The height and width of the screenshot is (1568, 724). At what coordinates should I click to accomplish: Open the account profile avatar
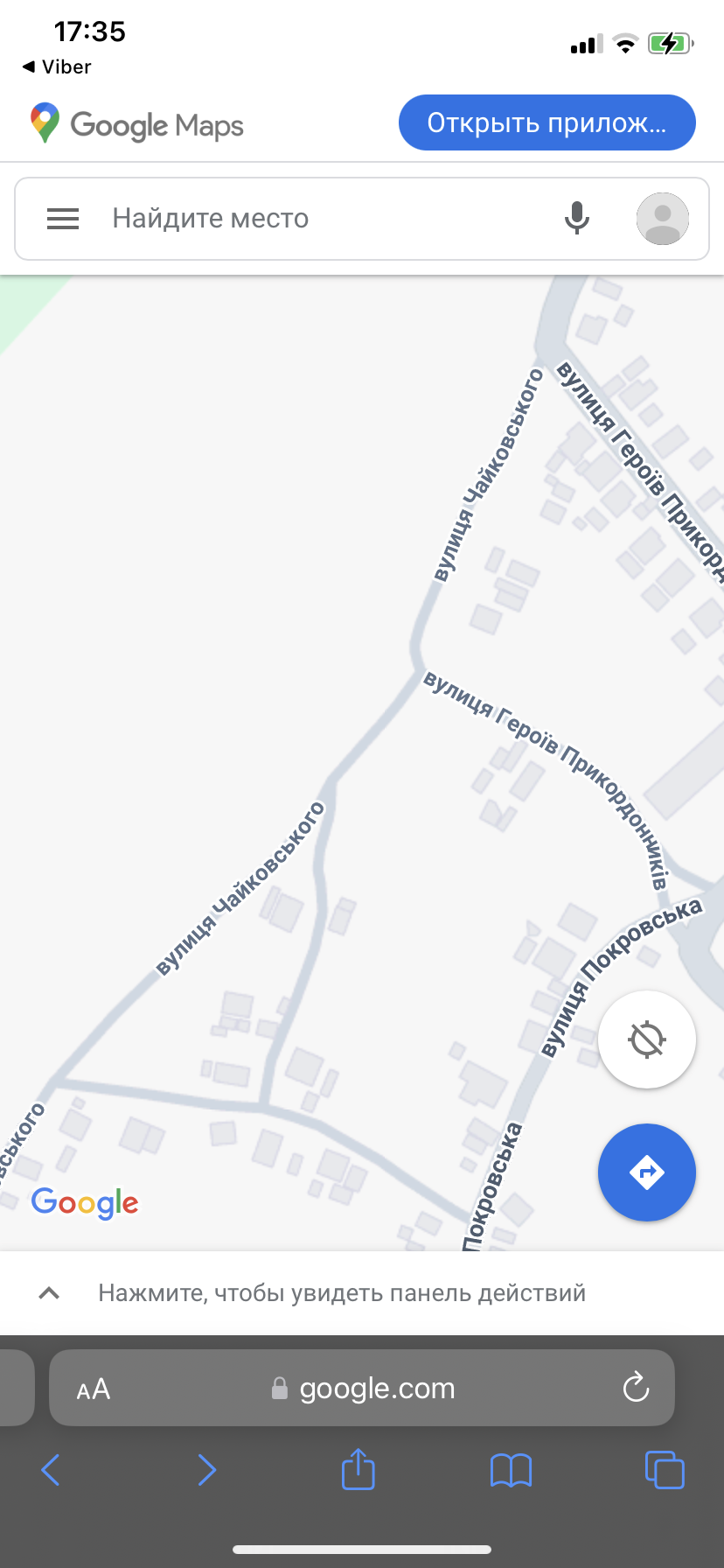click(x=662, y=219)
